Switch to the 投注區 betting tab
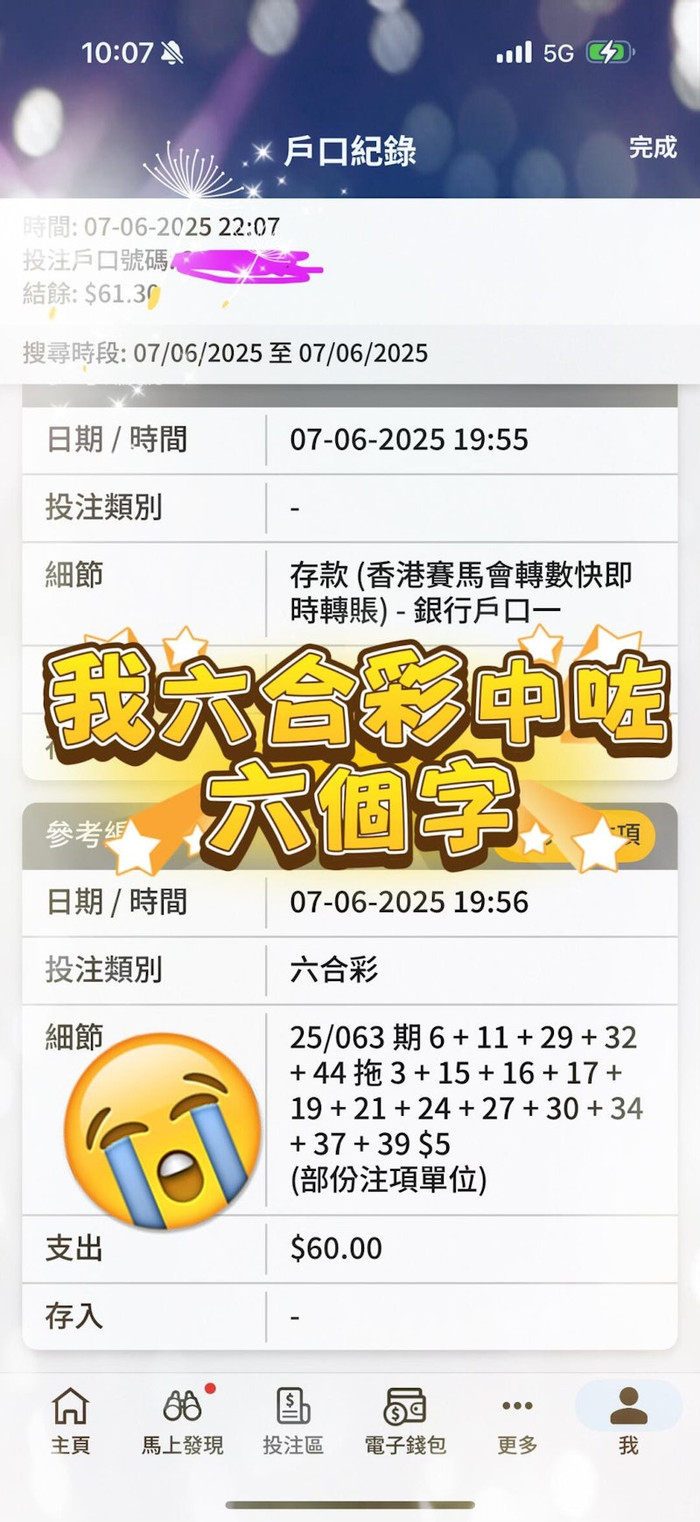 point(293,1420)
